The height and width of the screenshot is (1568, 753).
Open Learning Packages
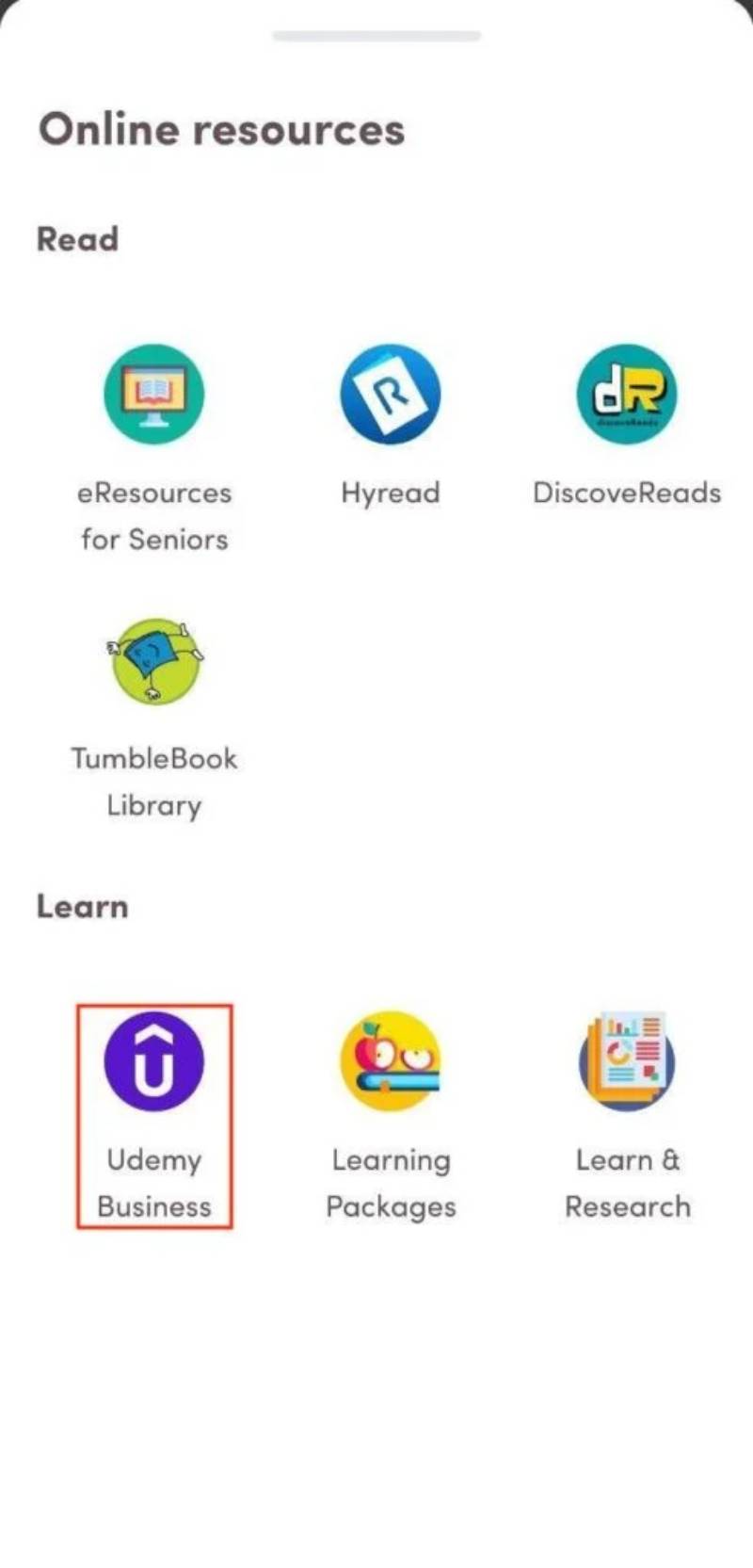coord(390,1061)
